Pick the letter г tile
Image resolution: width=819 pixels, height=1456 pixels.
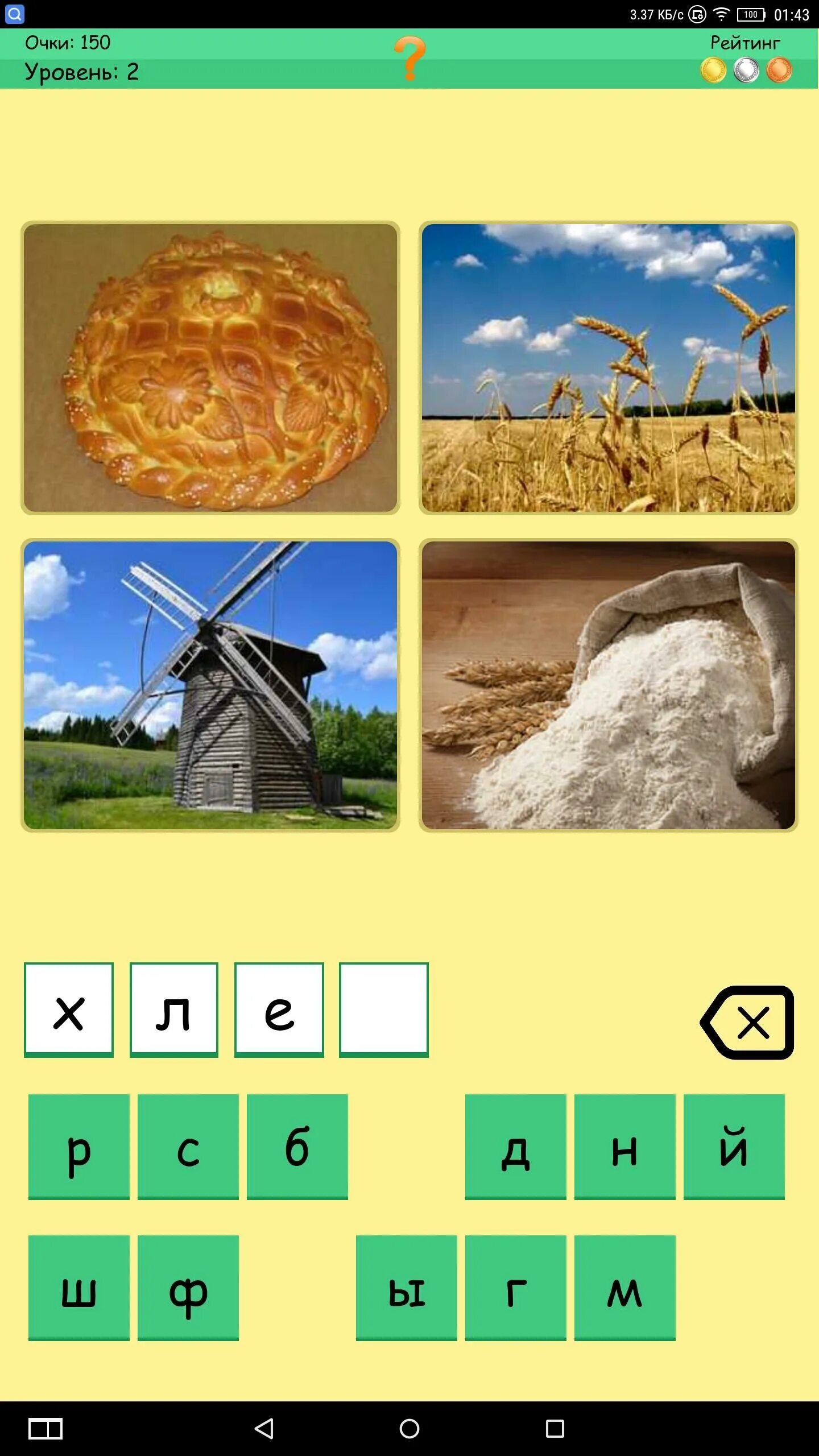click(x=515, y=1287)
